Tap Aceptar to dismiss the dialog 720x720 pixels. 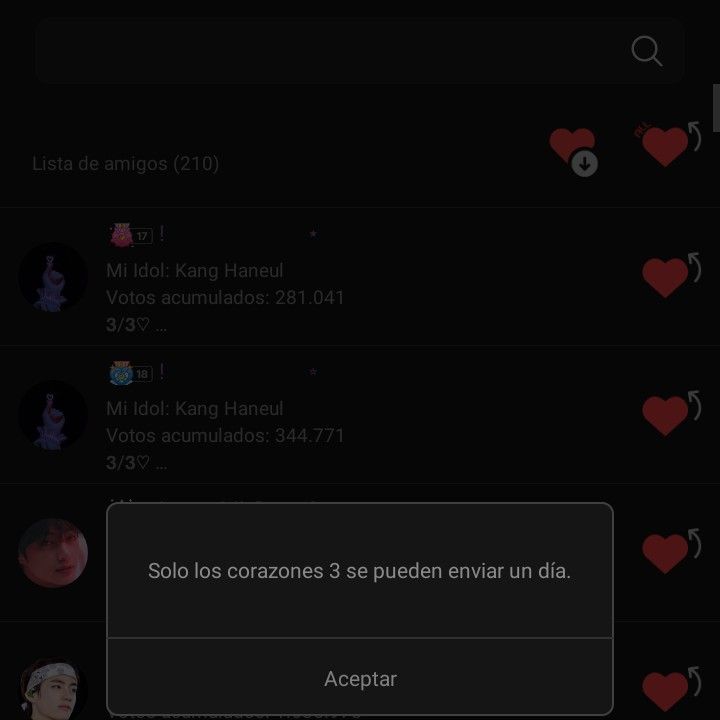pos(360,678)
